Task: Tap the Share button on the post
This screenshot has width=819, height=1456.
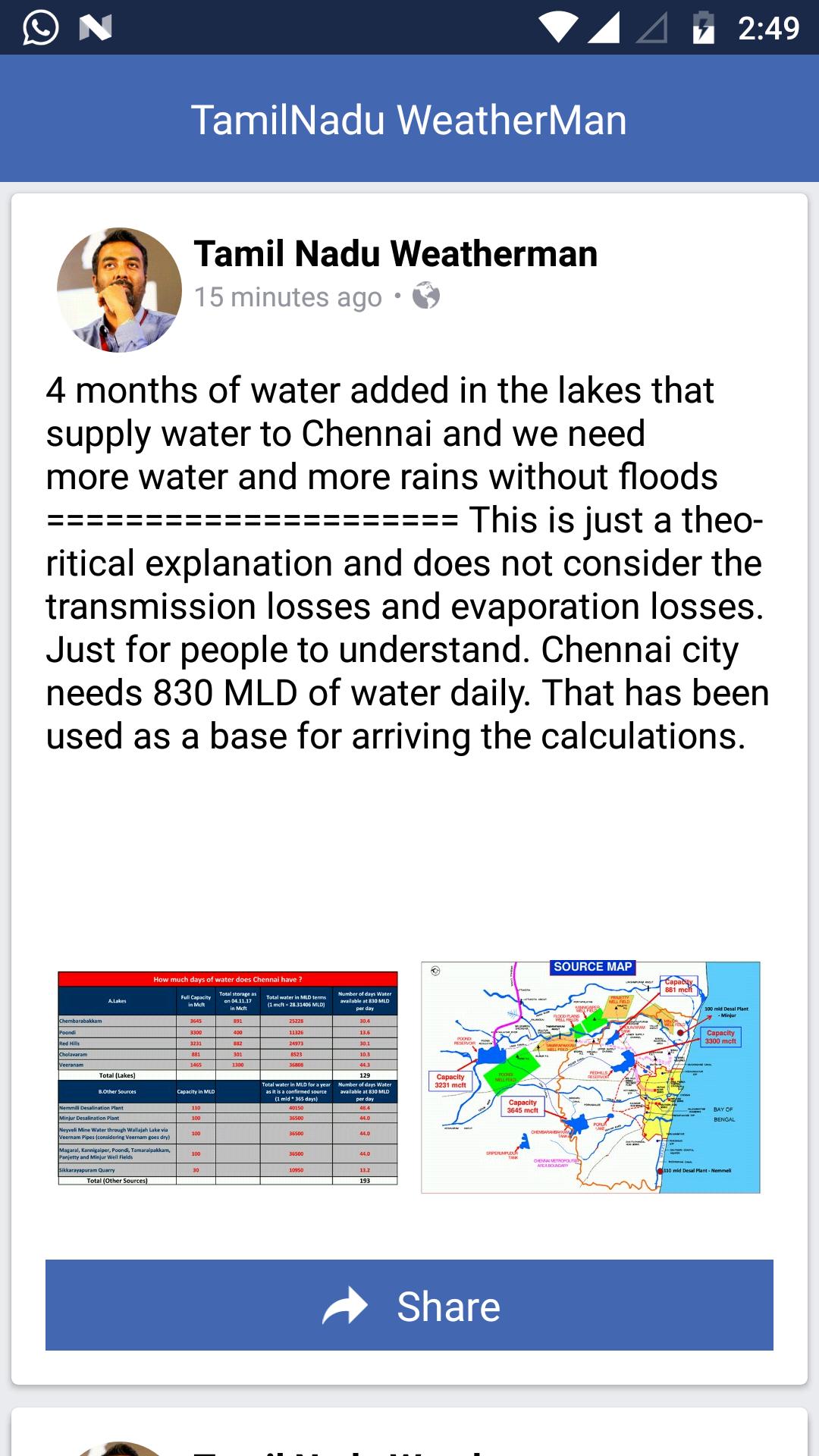Action: click(409, 1305)
